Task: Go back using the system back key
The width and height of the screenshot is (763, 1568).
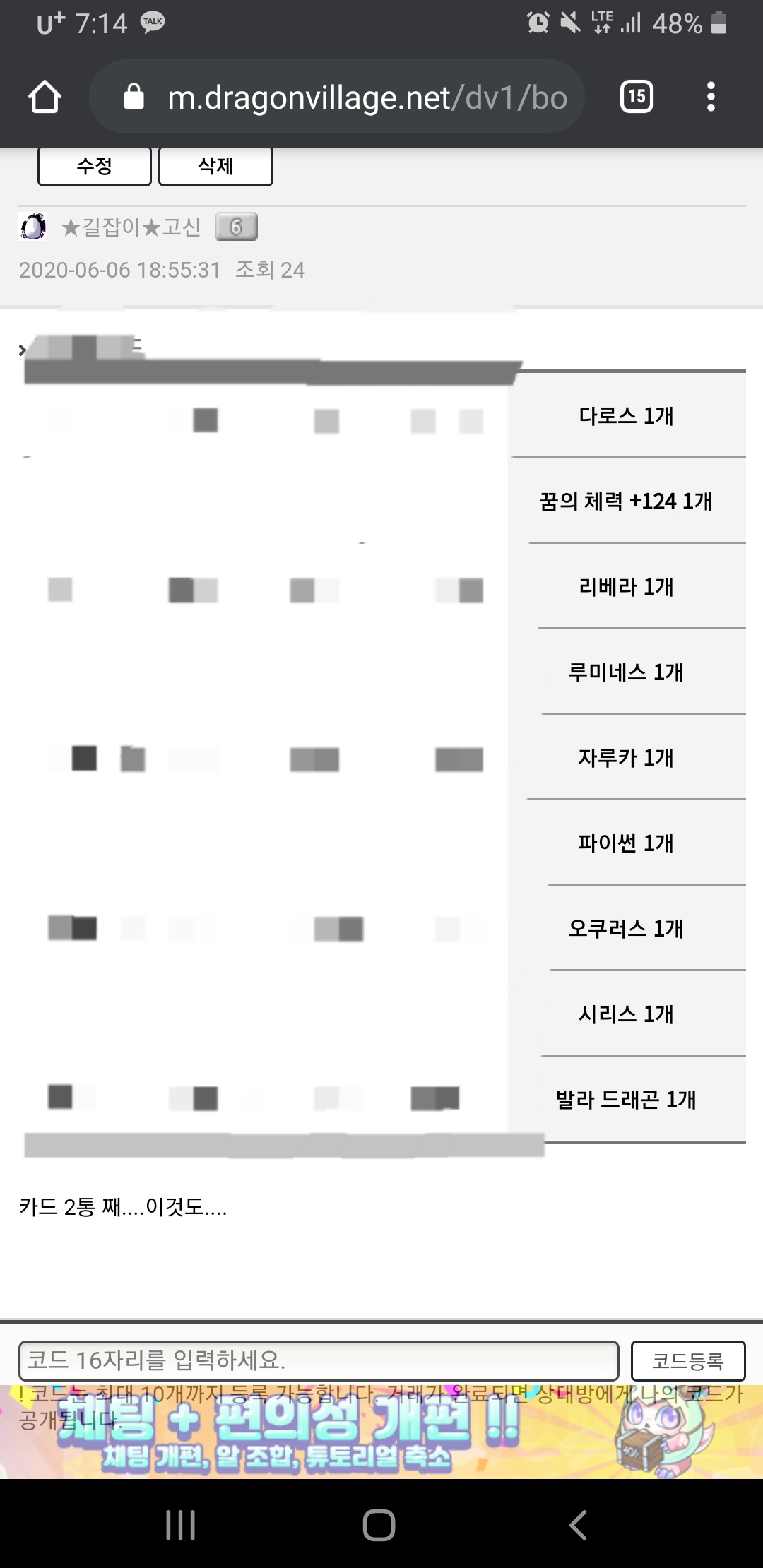Action: pos(578,1524)
